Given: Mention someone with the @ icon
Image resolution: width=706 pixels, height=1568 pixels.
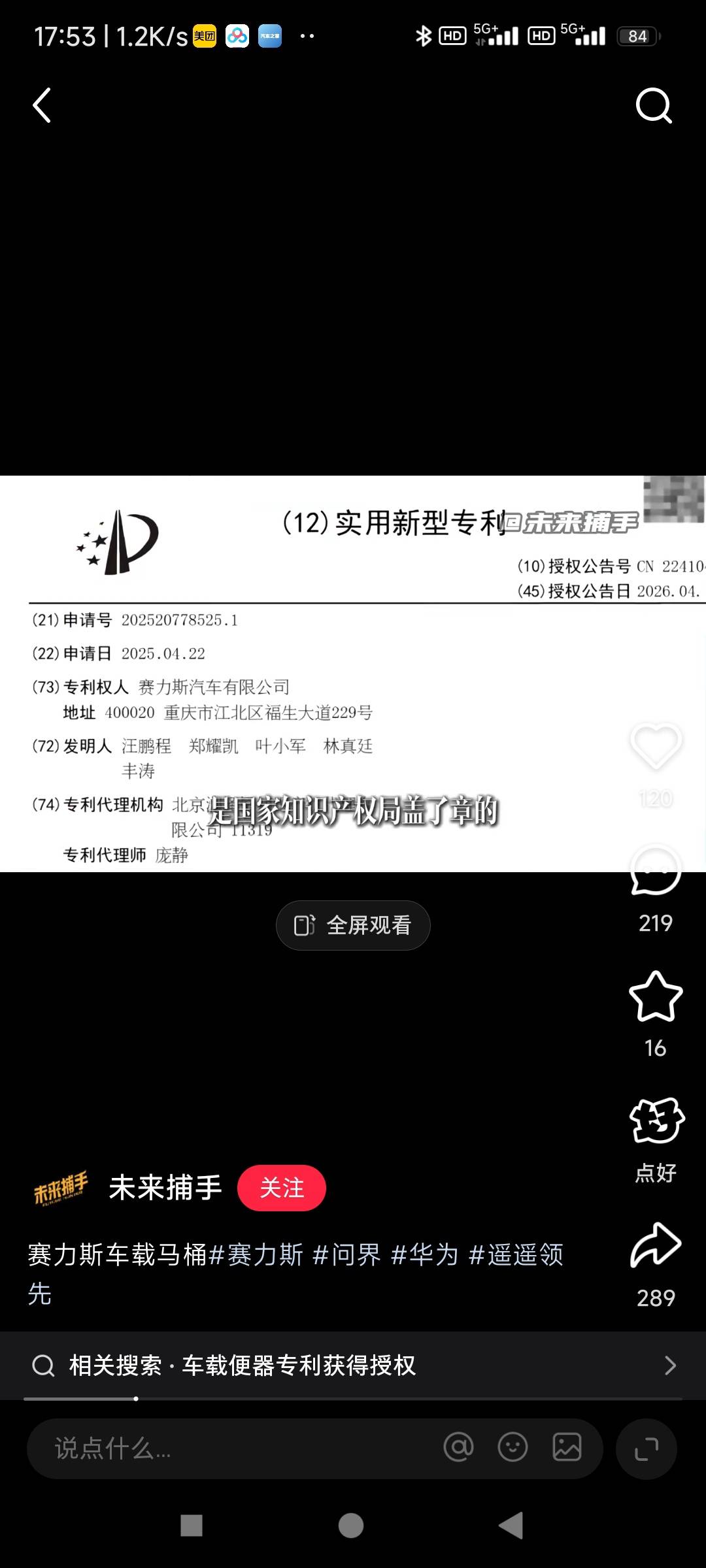Looking at the screenshot, I should (458, 1447).
